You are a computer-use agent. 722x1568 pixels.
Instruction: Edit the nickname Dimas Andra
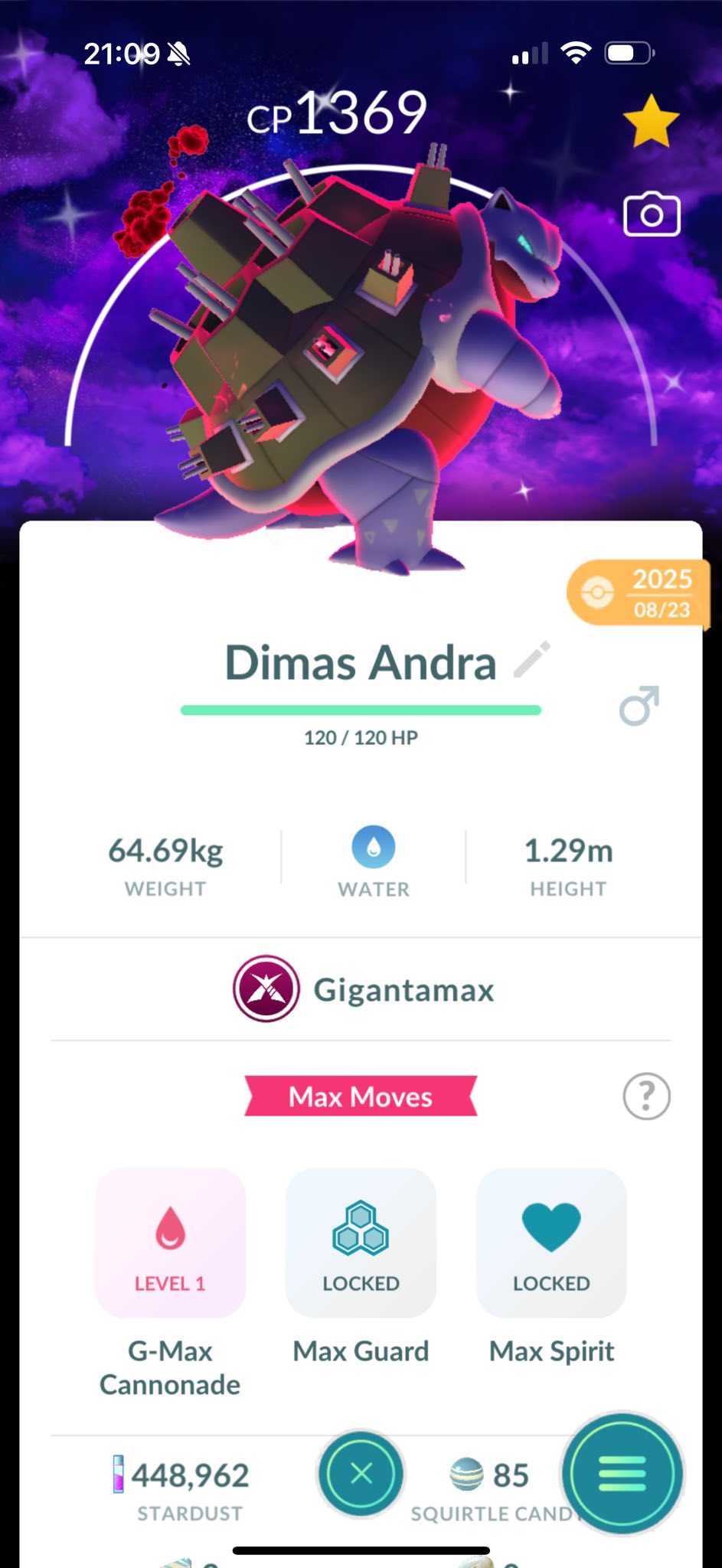tap(532, 660)
